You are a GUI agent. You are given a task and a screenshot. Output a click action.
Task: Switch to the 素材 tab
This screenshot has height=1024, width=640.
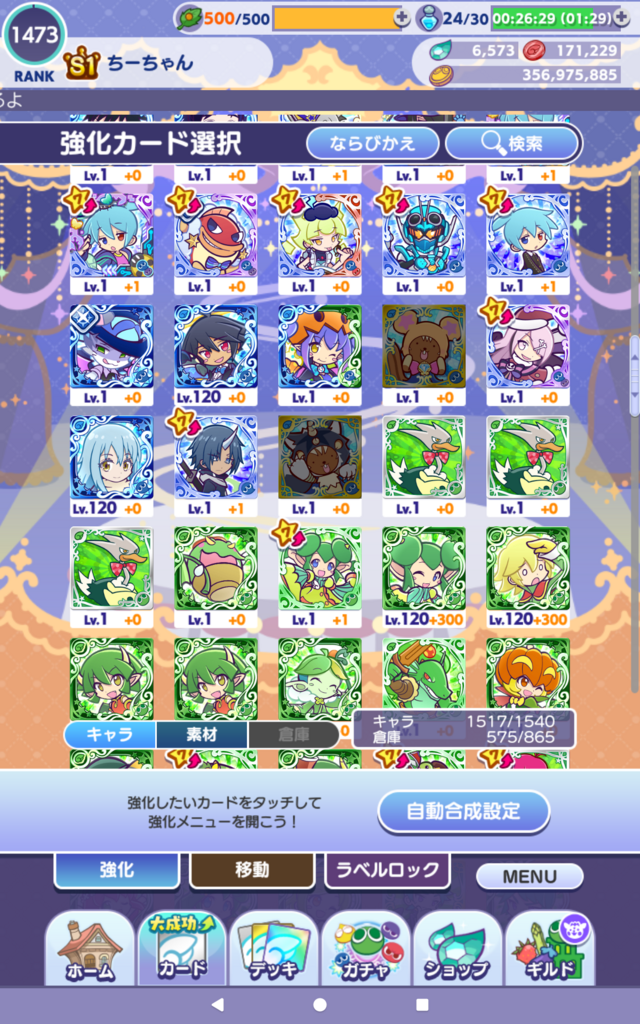coord(202,735)
